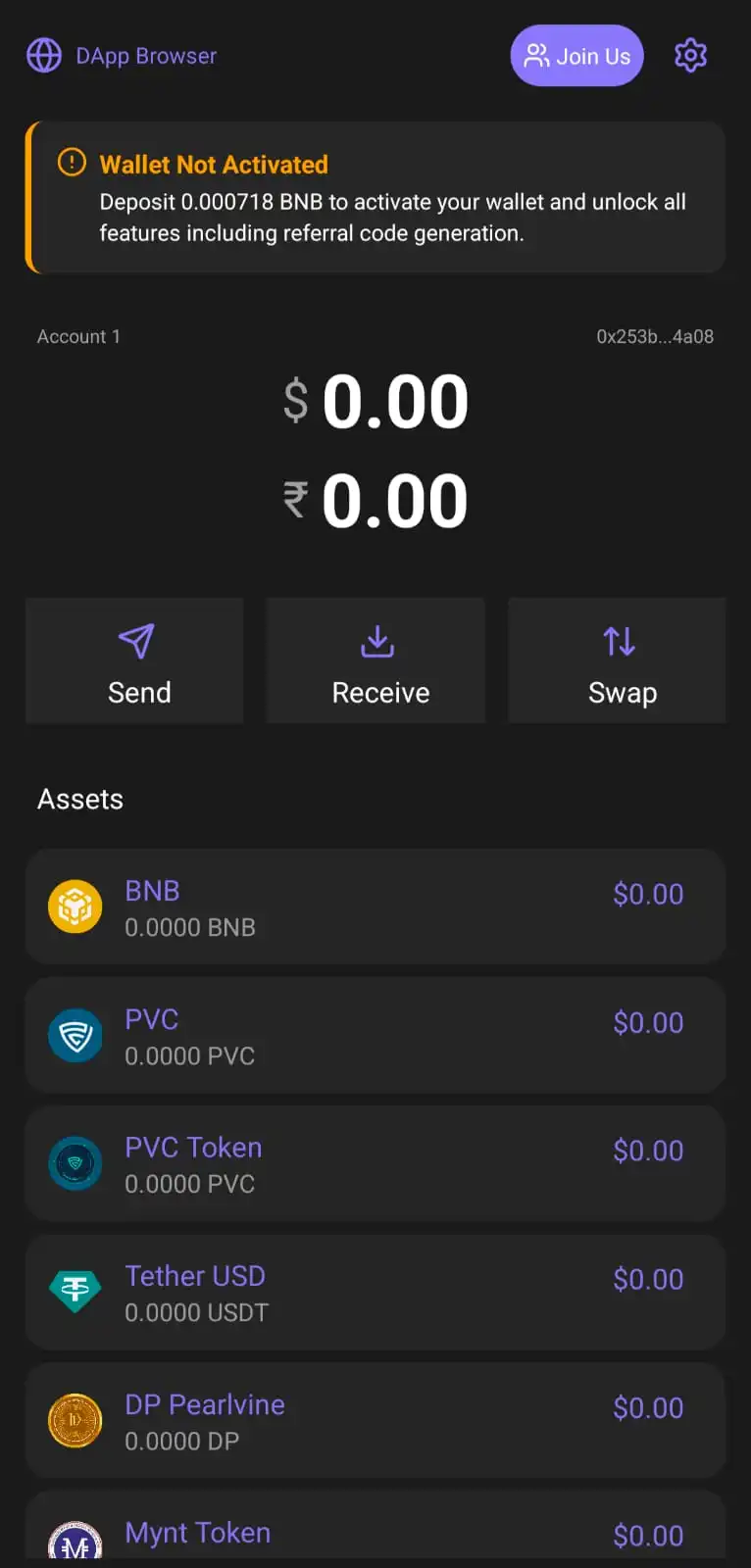The width and height of the screenshot is (751, 1568).
Task: Open the Mynt Token asset
Action: tap(375, 1534)
